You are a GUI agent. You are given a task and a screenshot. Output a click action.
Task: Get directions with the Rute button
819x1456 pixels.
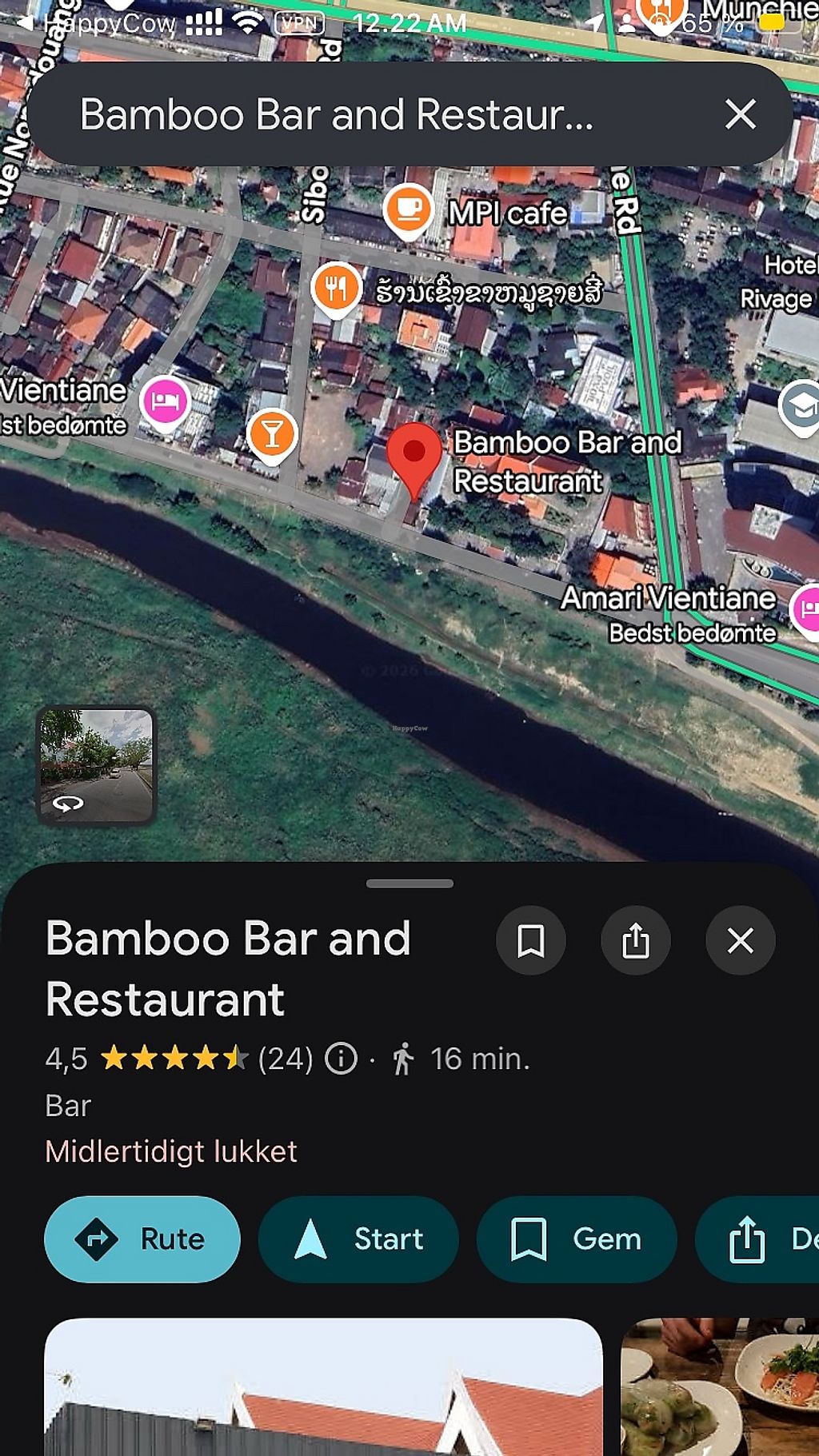142,1239
